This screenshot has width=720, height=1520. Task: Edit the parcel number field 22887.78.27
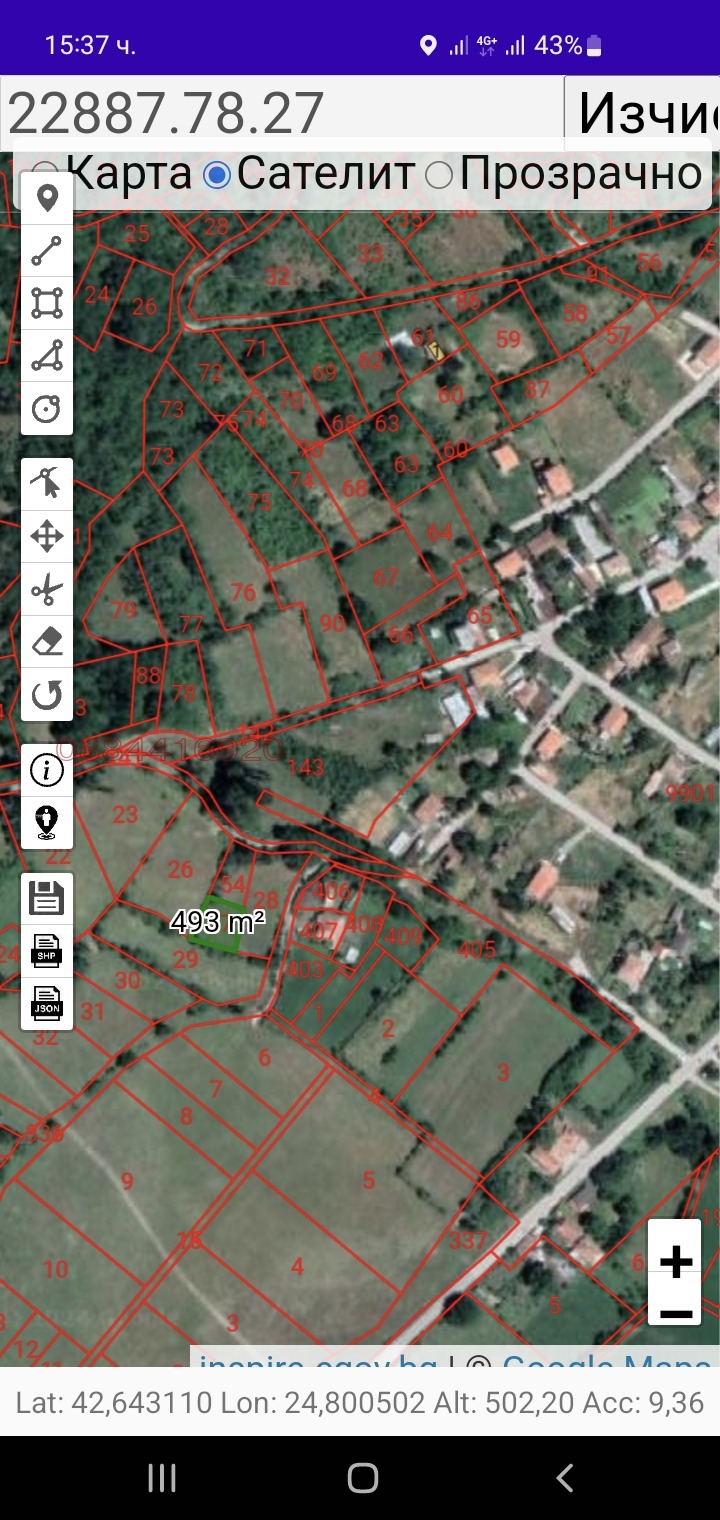coord(280,112)
